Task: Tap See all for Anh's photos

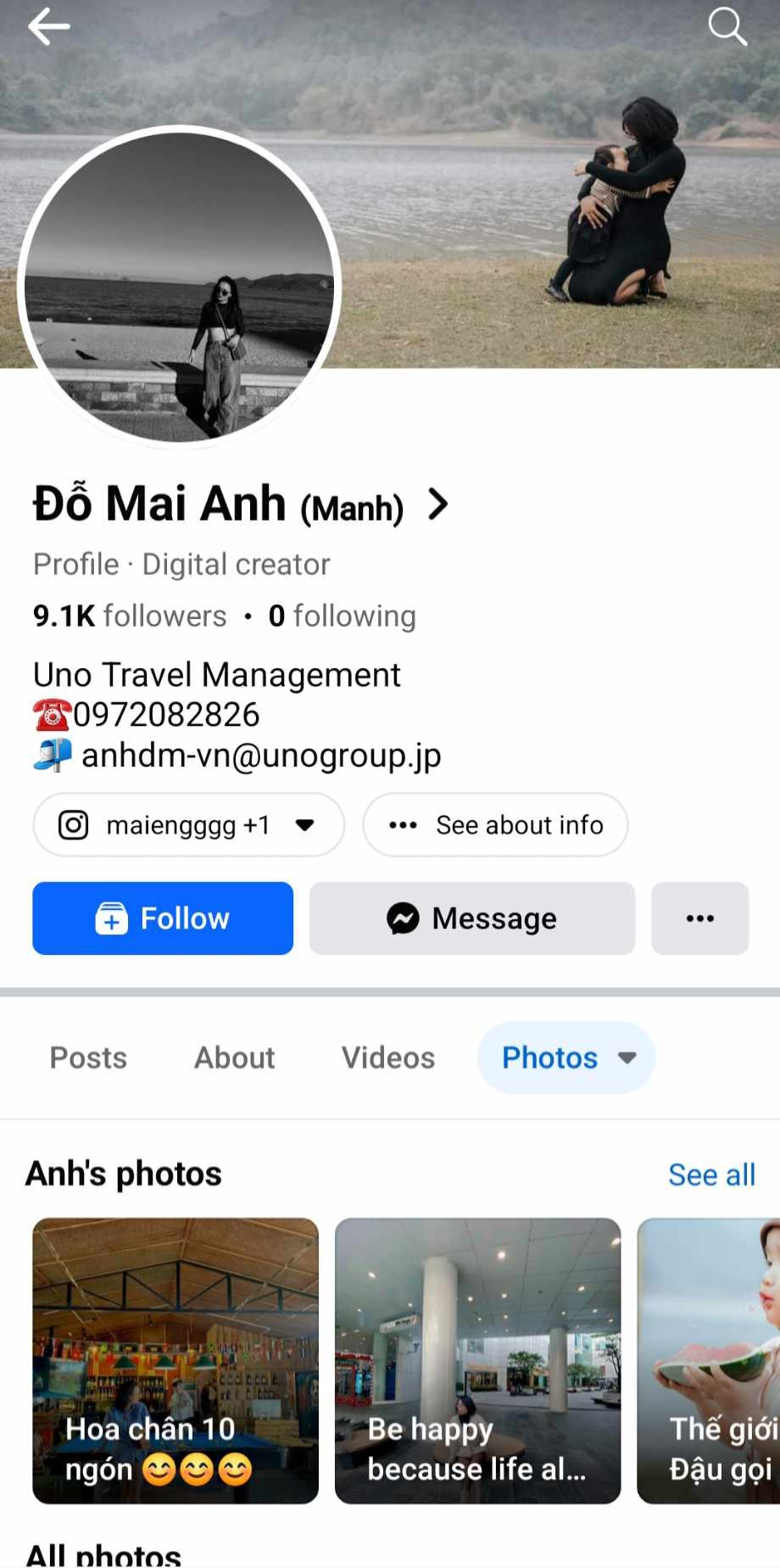Action: pos(711,1175)
